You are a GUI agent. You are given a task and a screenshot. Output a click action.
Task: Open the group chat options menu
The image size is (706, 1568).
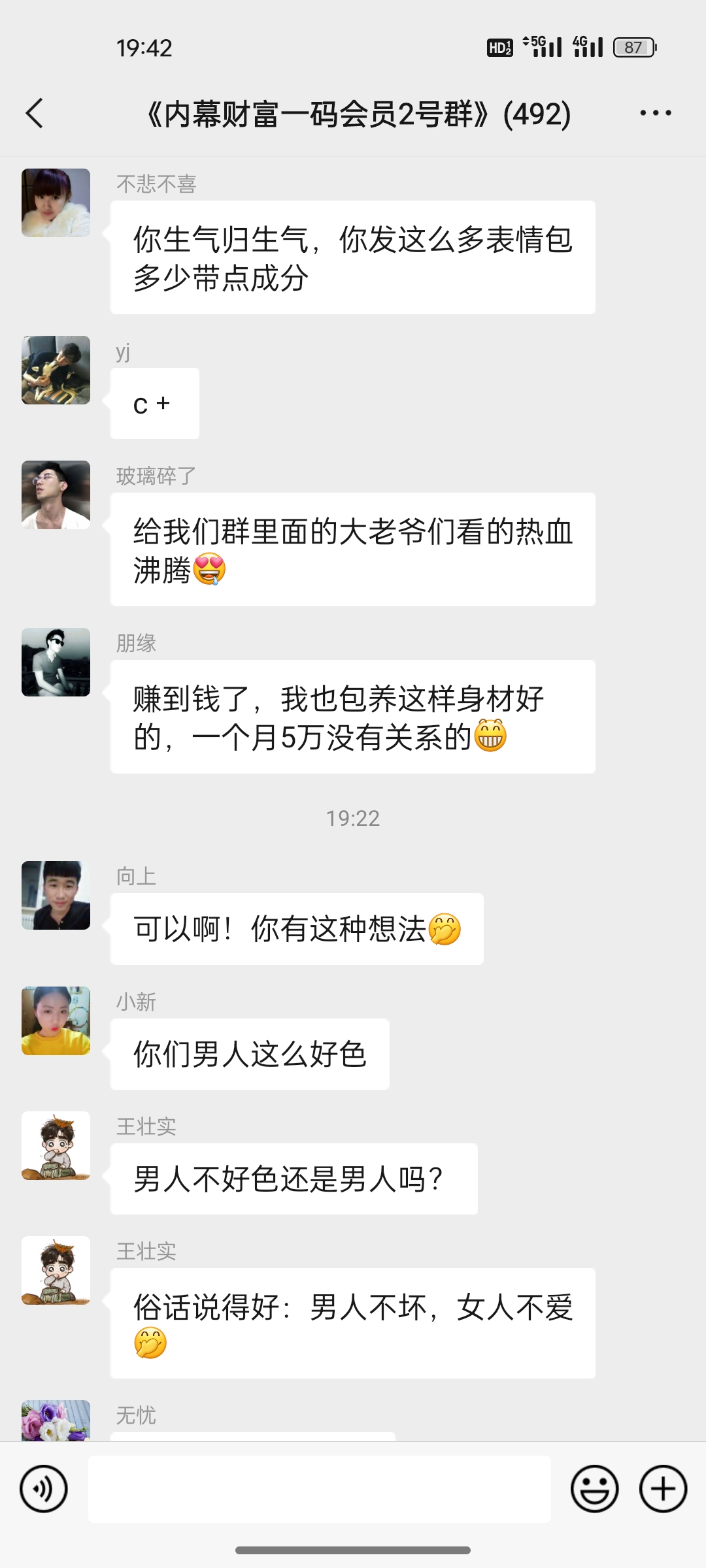(x=655, y=114)
